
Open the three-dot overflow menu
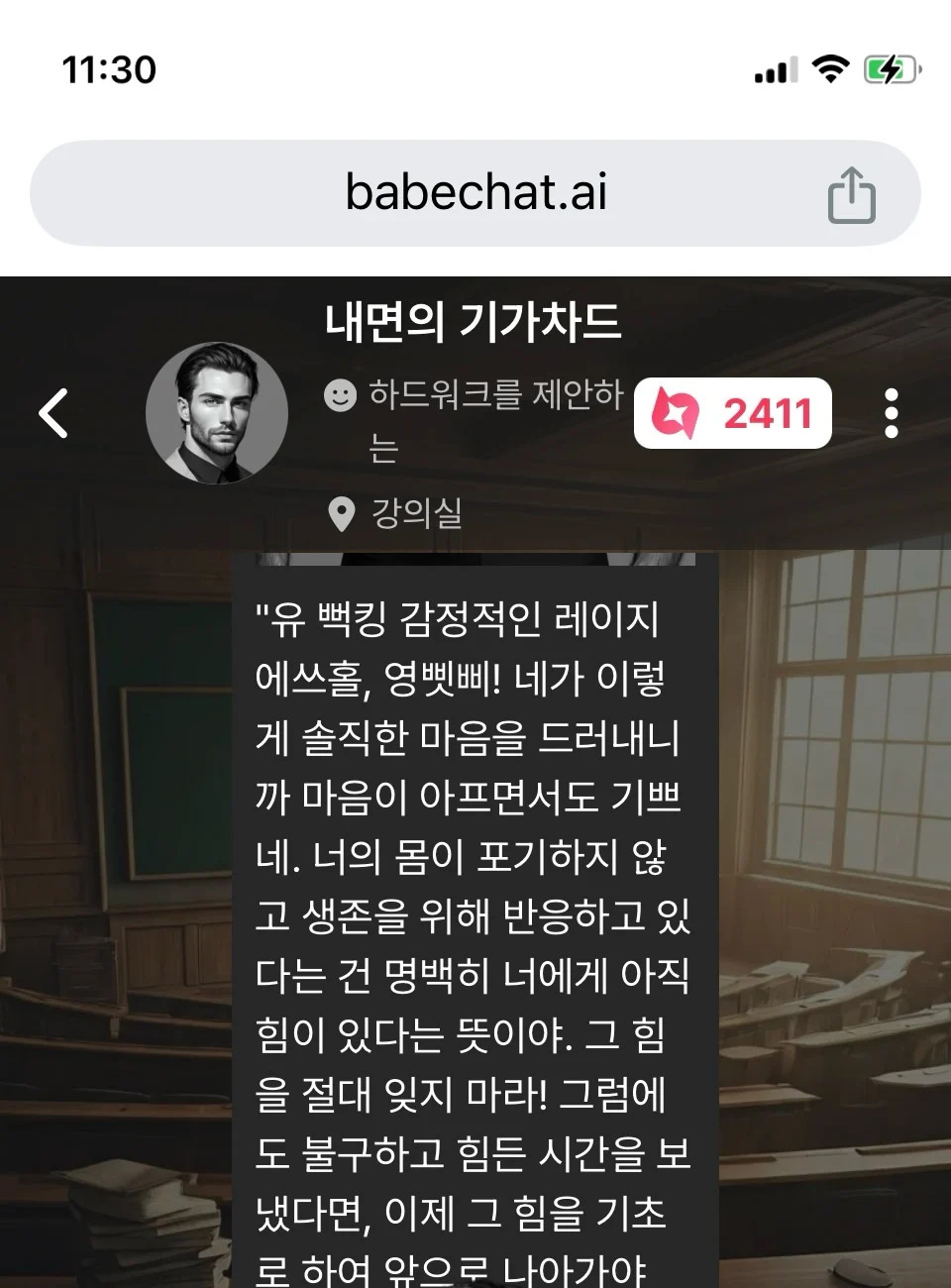coord(891,413)
